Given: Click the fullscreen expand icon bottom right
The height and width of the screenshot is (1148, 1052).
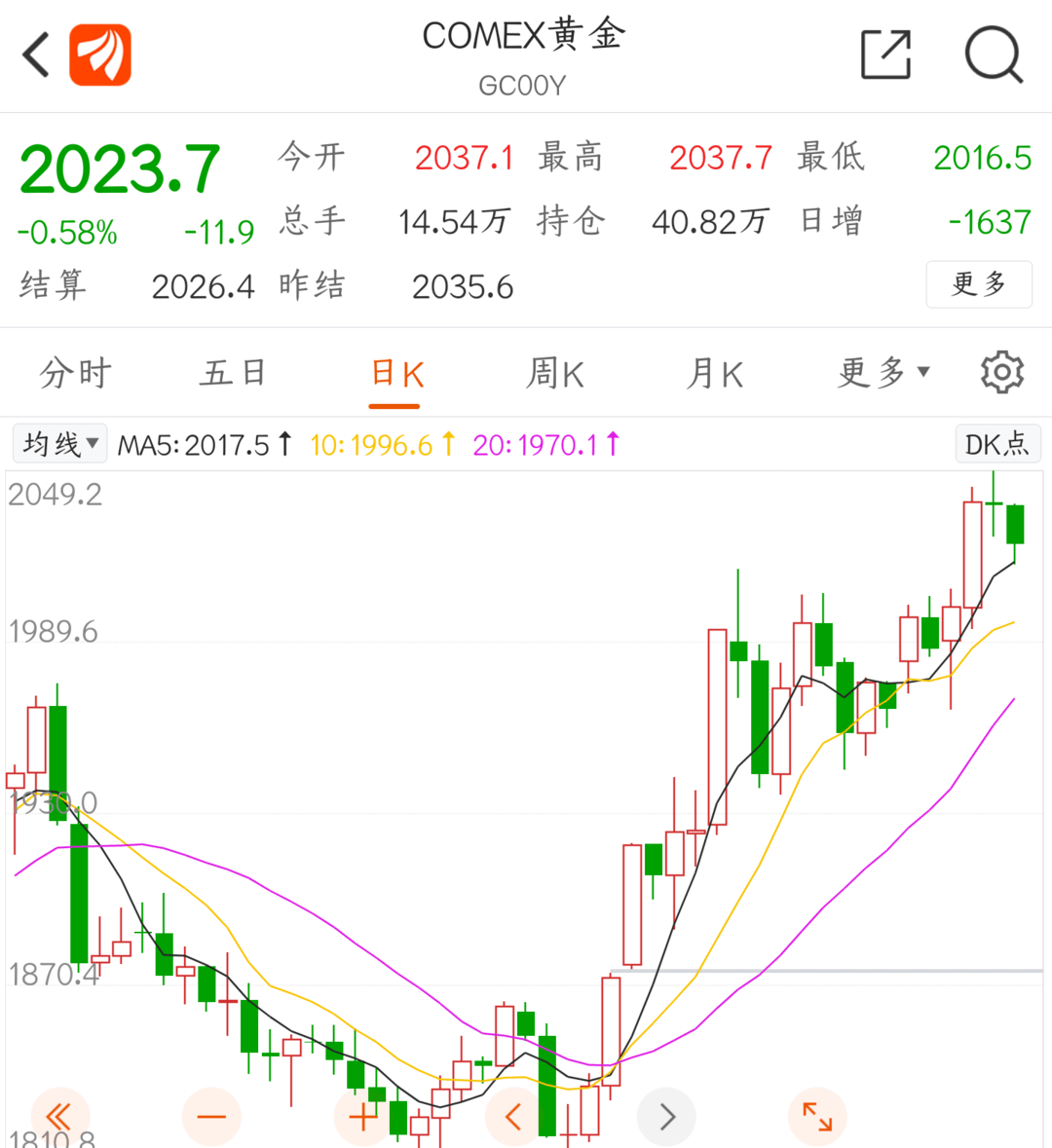Looking at the screenshot, I should (816, 1116).
